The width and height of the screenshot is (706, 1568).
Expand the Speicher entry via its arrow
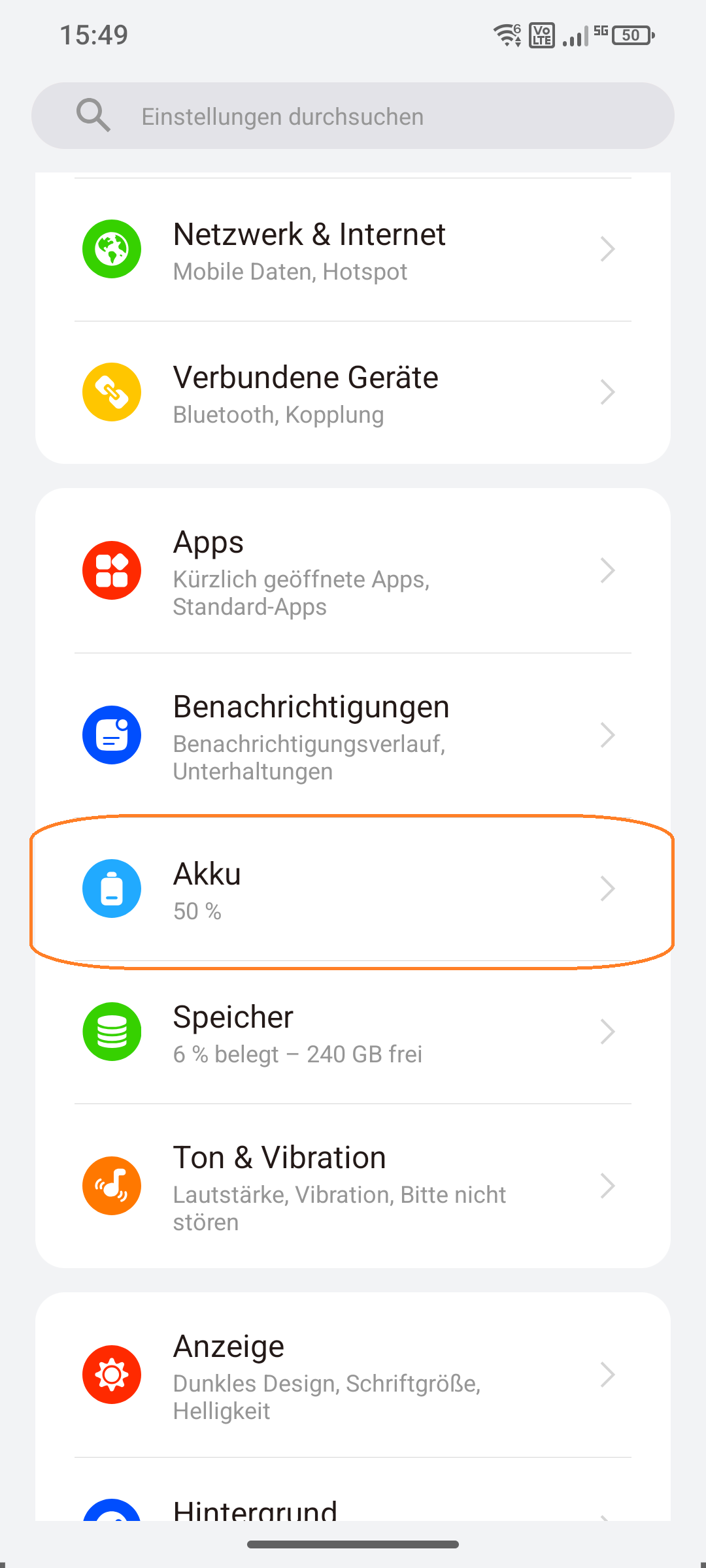[x=608, y=1032]
